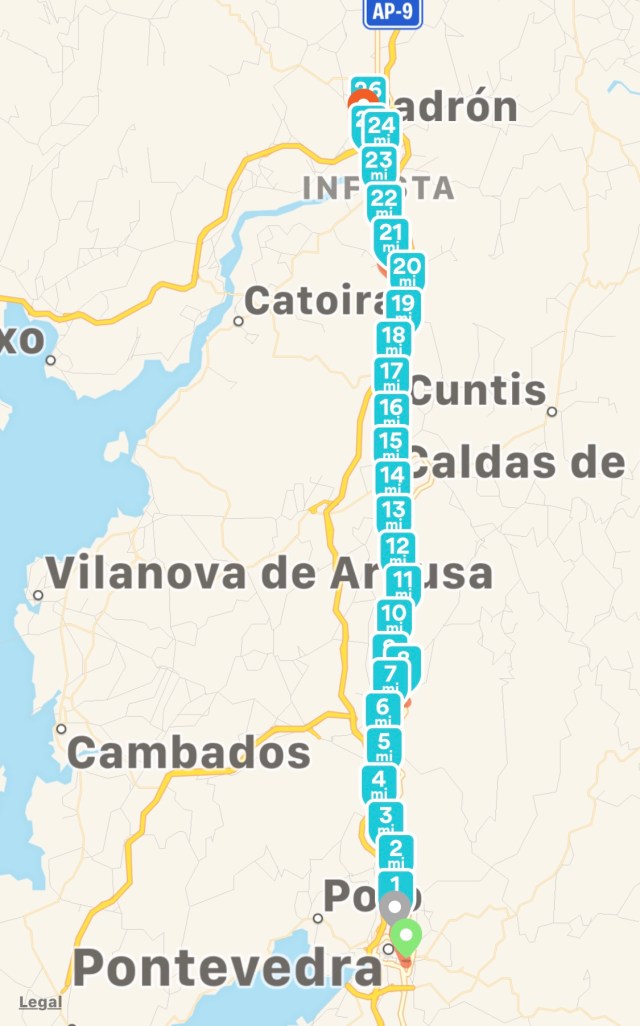Select the mile 13 route marker
The image size is (640, 1026).
click(x=393, y=513)
